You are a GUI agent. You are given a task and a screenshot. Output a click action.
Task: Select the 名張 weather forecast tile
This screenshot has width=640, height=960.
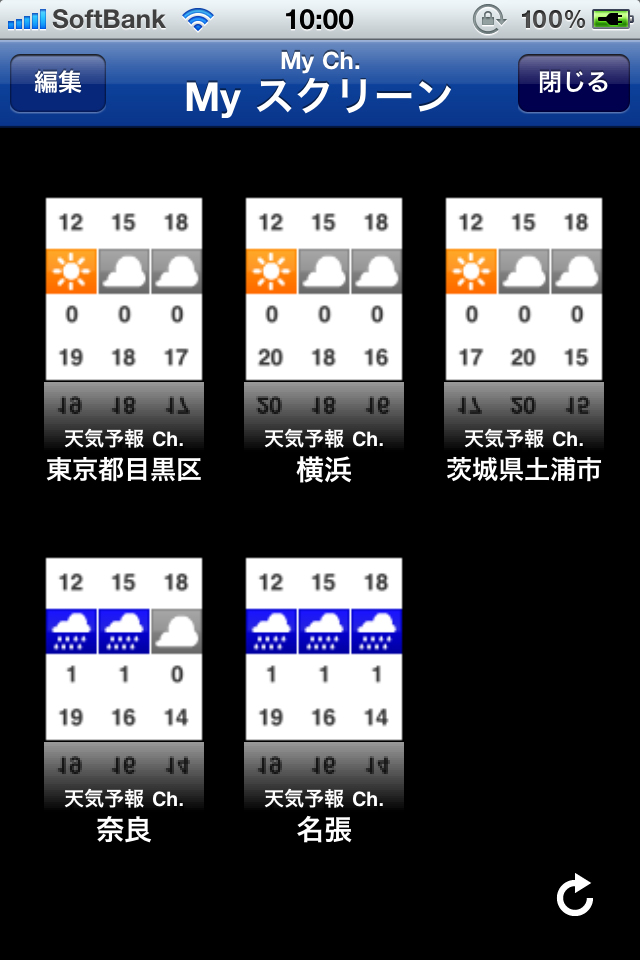coord(324,650)
